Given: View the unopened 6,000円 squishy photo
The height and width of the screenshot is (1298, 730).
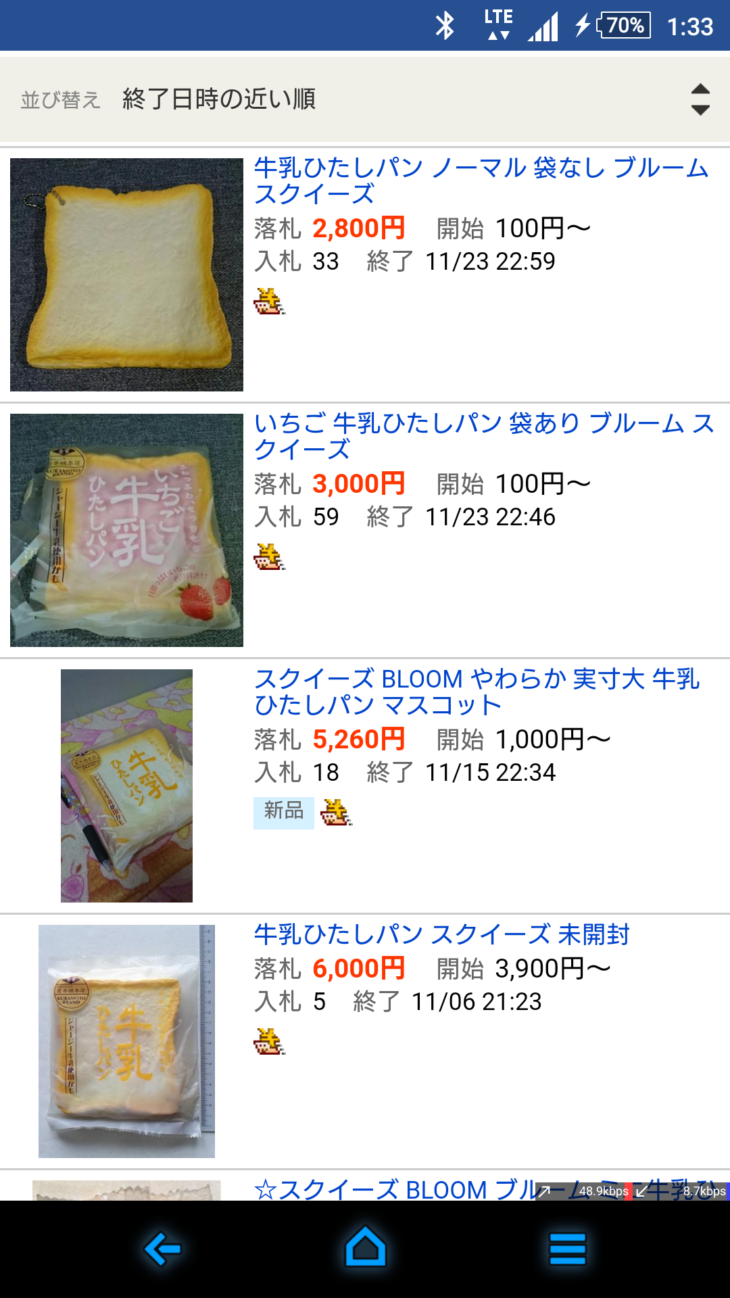Looking at the screenshot, I should (127, 1041).
